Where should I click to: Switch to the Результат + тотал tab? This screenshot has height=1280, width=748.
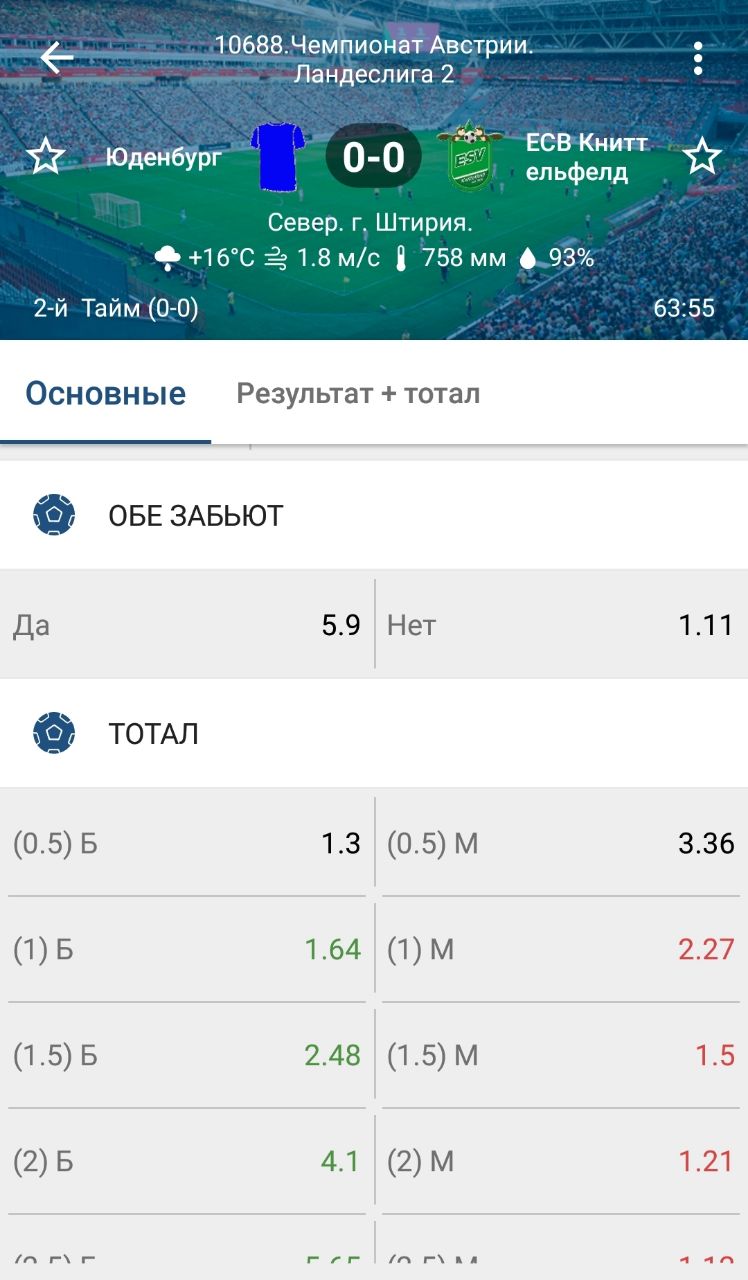point(358,394)
